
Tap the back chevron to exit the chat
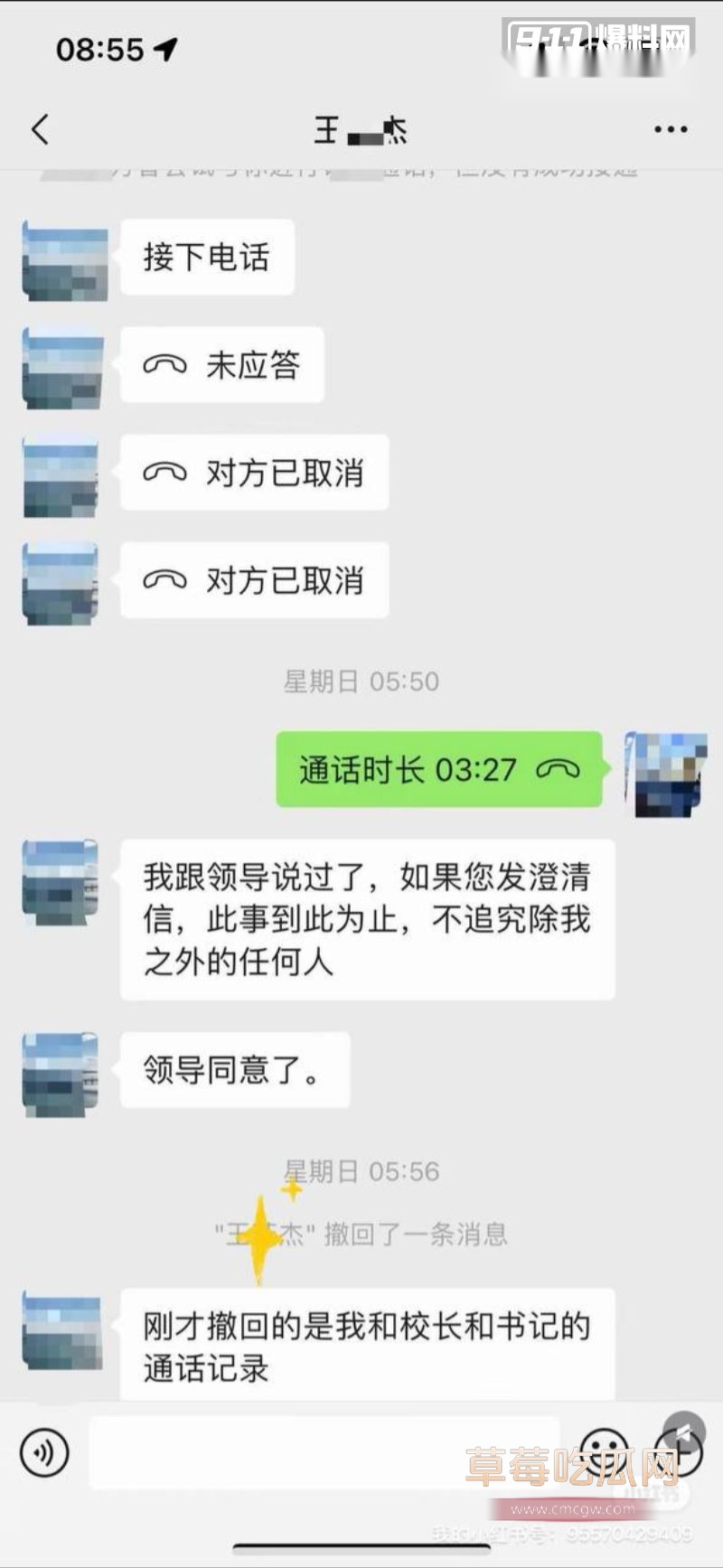pyautogui.click(x=40, y=128)
